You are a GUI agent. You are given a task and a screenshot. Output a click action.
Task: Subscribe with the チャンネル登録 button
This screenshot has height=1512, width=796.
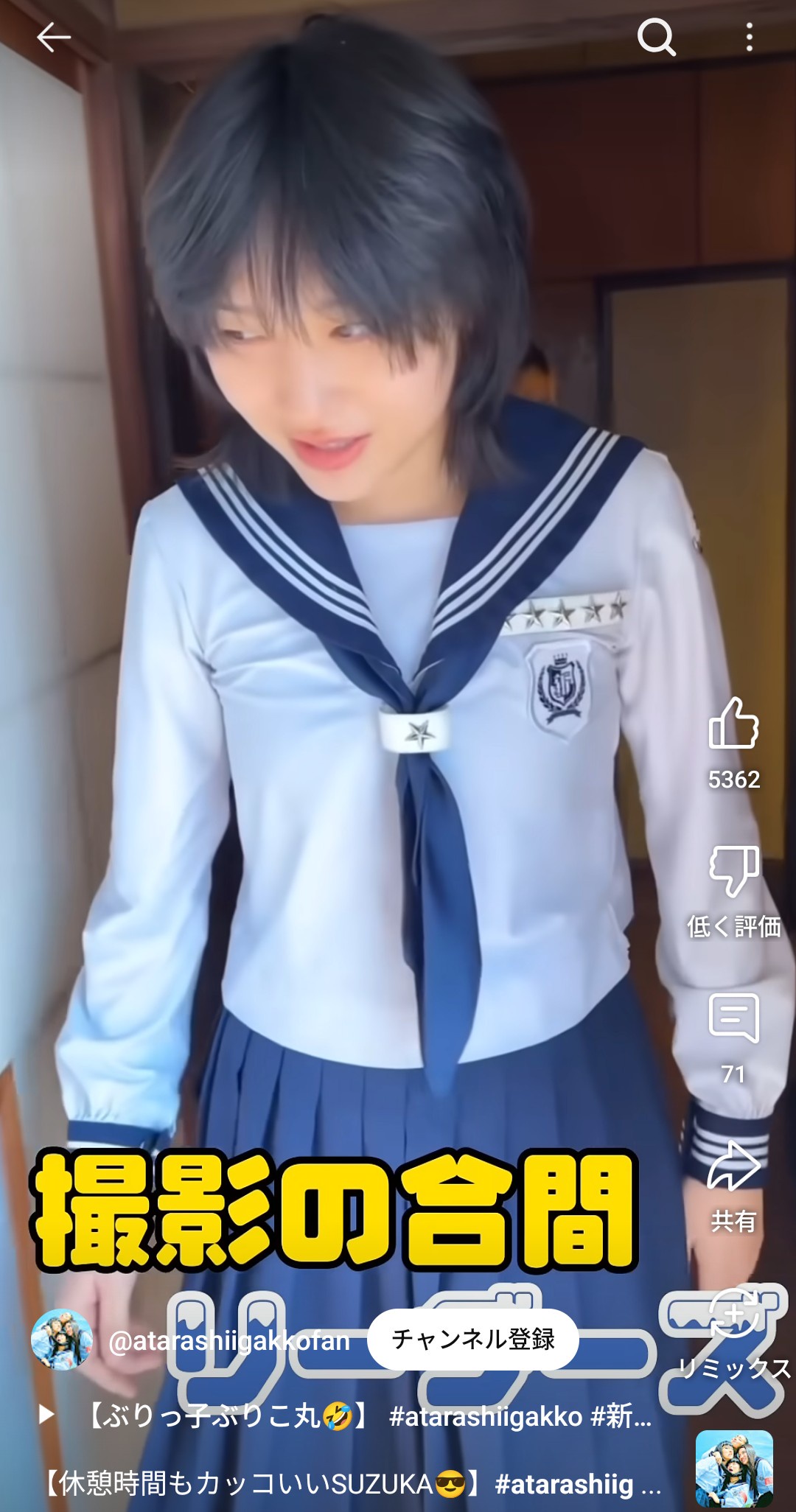pos(472,1339)
